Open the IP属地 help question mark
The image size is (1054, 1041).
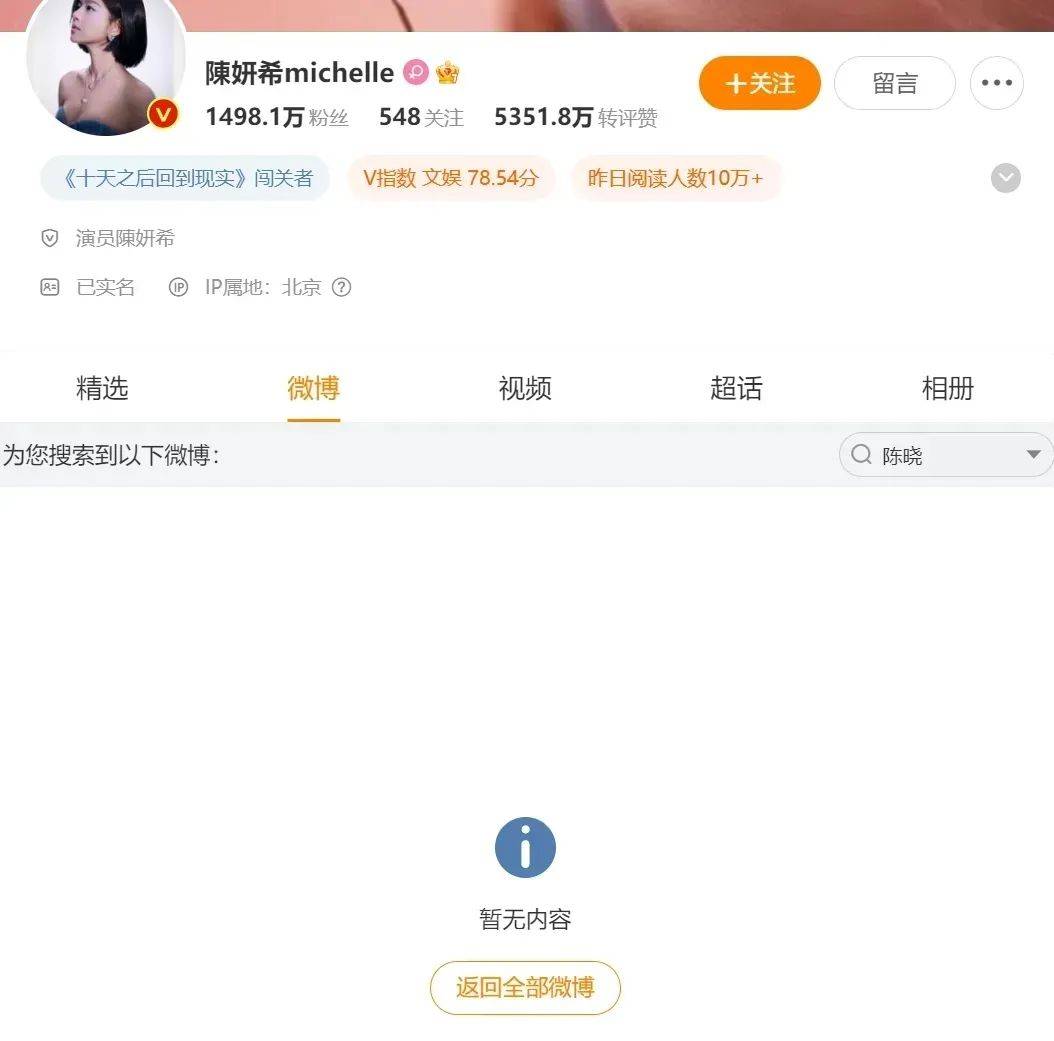pos(341,287)
